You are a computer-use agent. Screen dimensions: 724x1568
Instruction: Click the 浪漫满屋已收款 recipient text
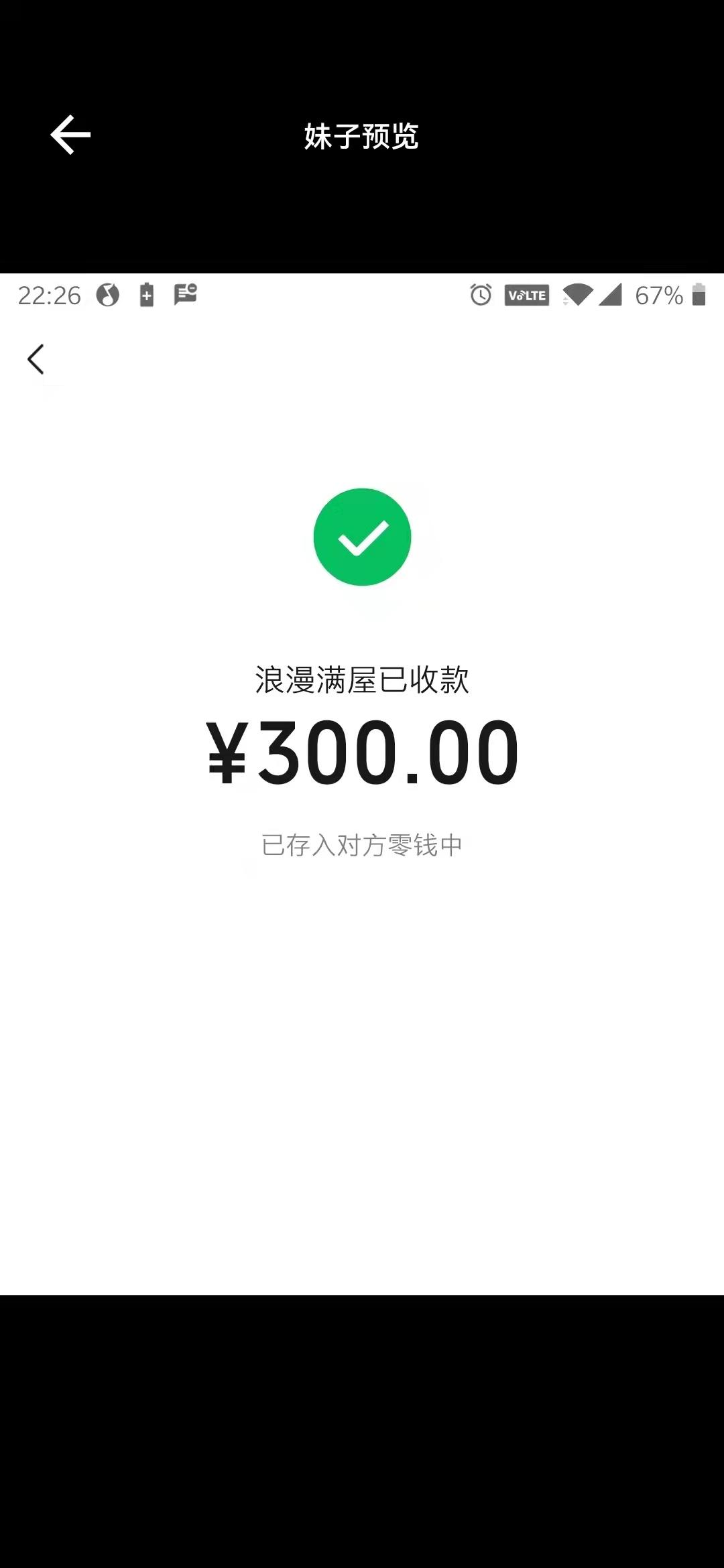pos(362,679)
